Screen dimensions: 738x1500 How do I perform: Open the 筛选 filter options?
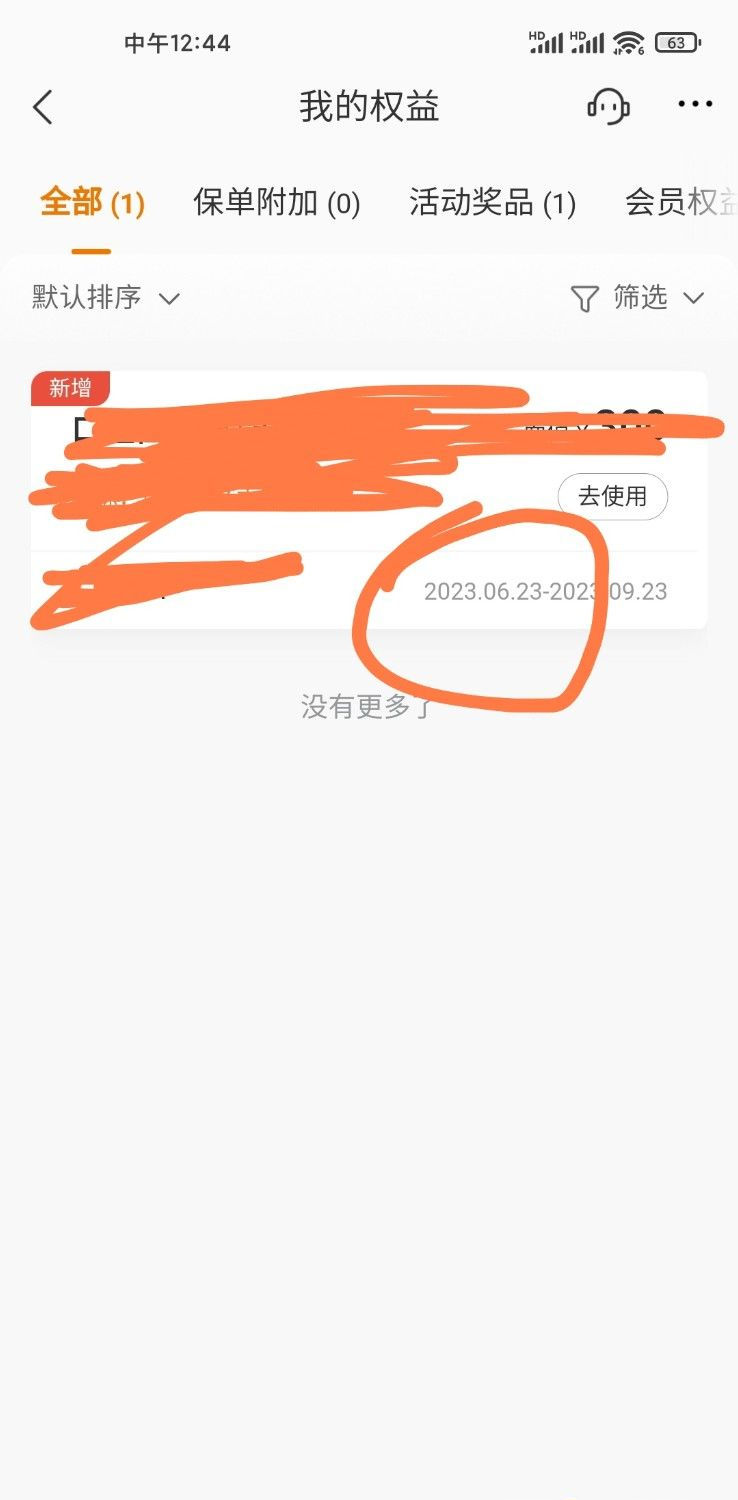click(638, 297)
